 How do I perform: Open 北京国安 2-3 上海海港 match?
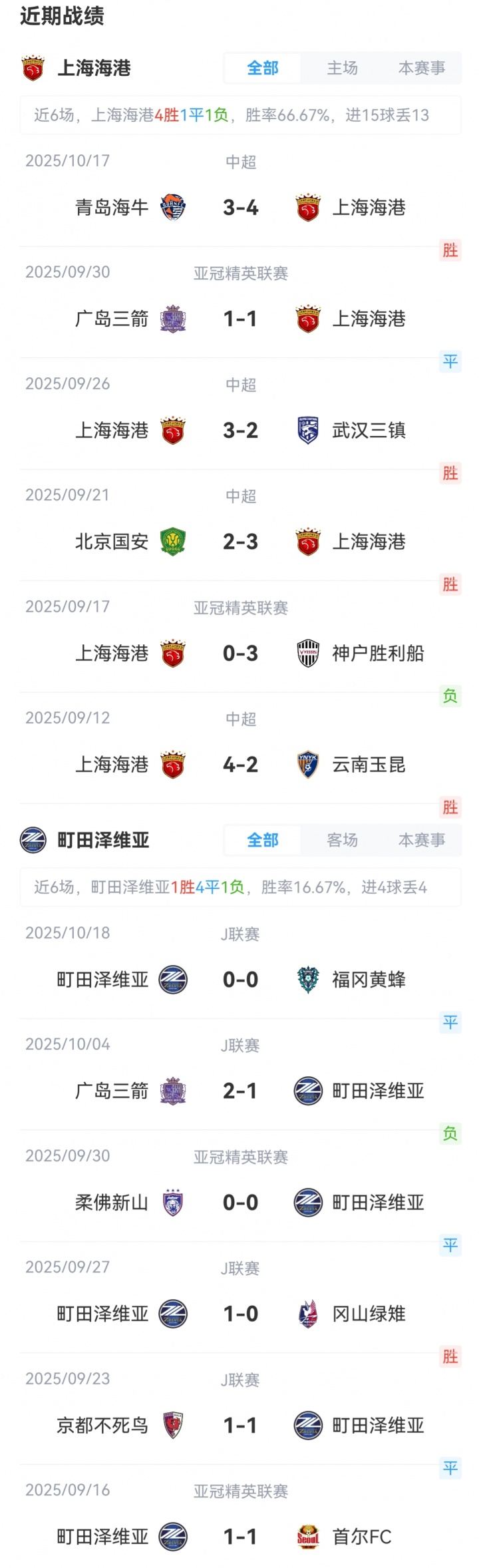(x=240, y=542)
